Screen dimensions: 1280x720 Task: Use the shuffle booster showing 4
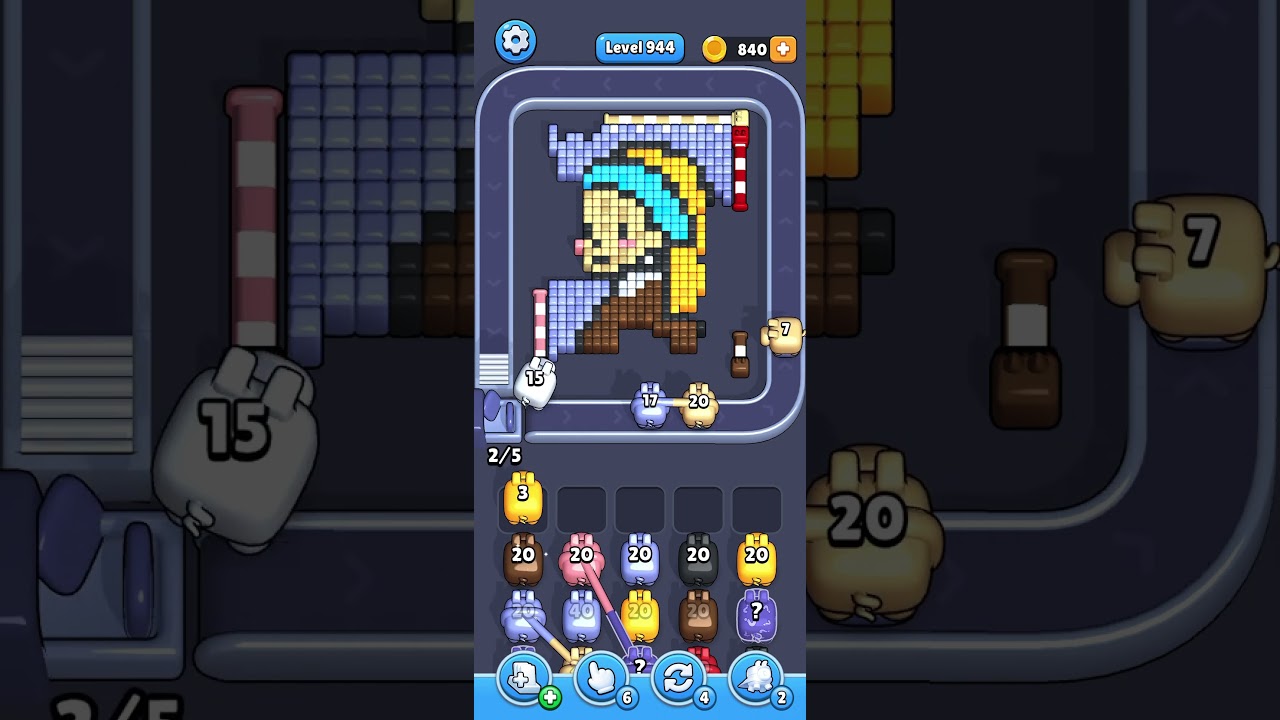678,680
